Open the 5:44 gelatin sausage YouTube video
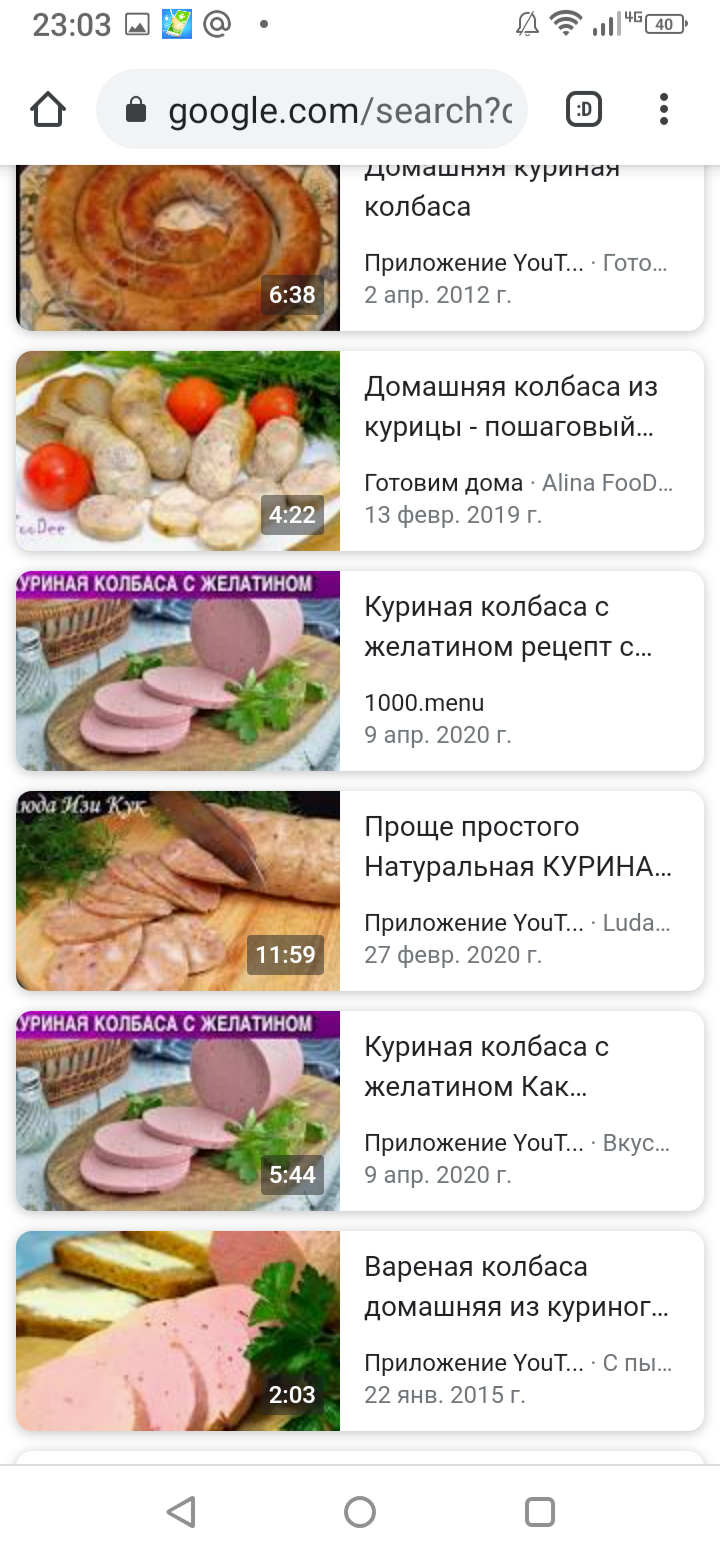The height and width of the screenshot is (1560, 720). tap(360, 1111)
